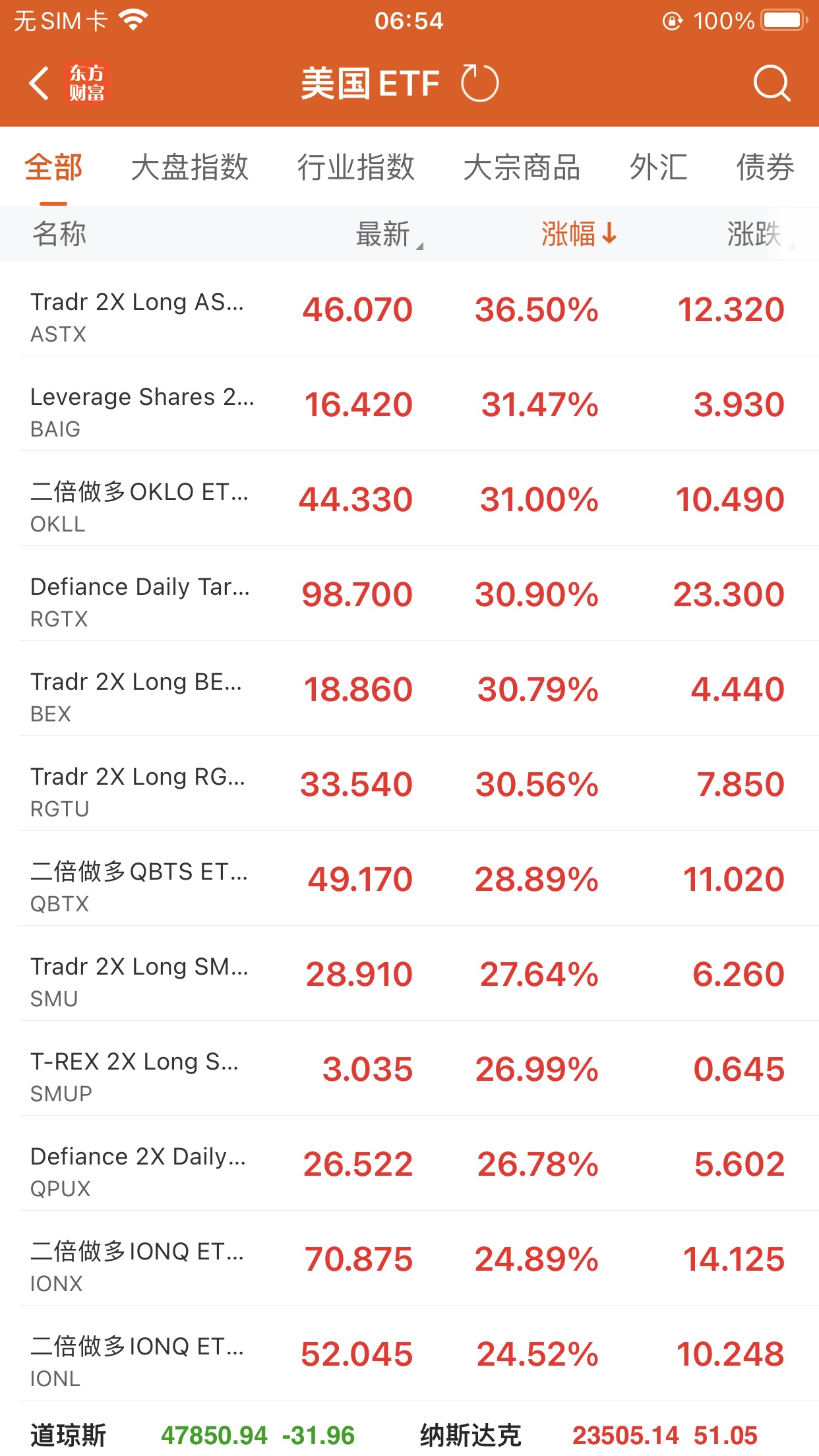Screen dimensions: 819x1456
Task: Toggle the 涨幅 sort order
Action: click(x=578, y=234)
